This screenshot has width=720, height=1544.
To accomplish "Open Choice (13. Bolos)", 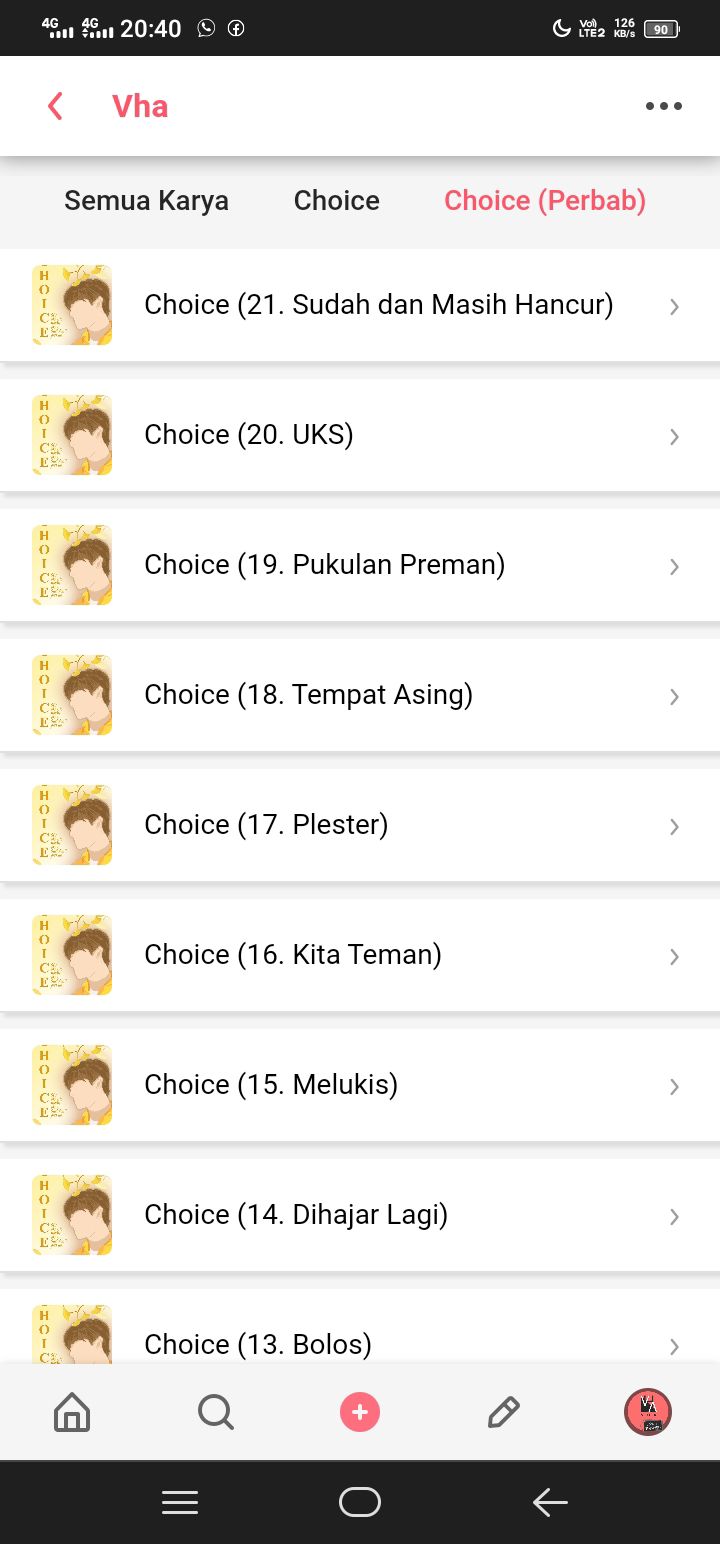I will [x=360, y=1327].
